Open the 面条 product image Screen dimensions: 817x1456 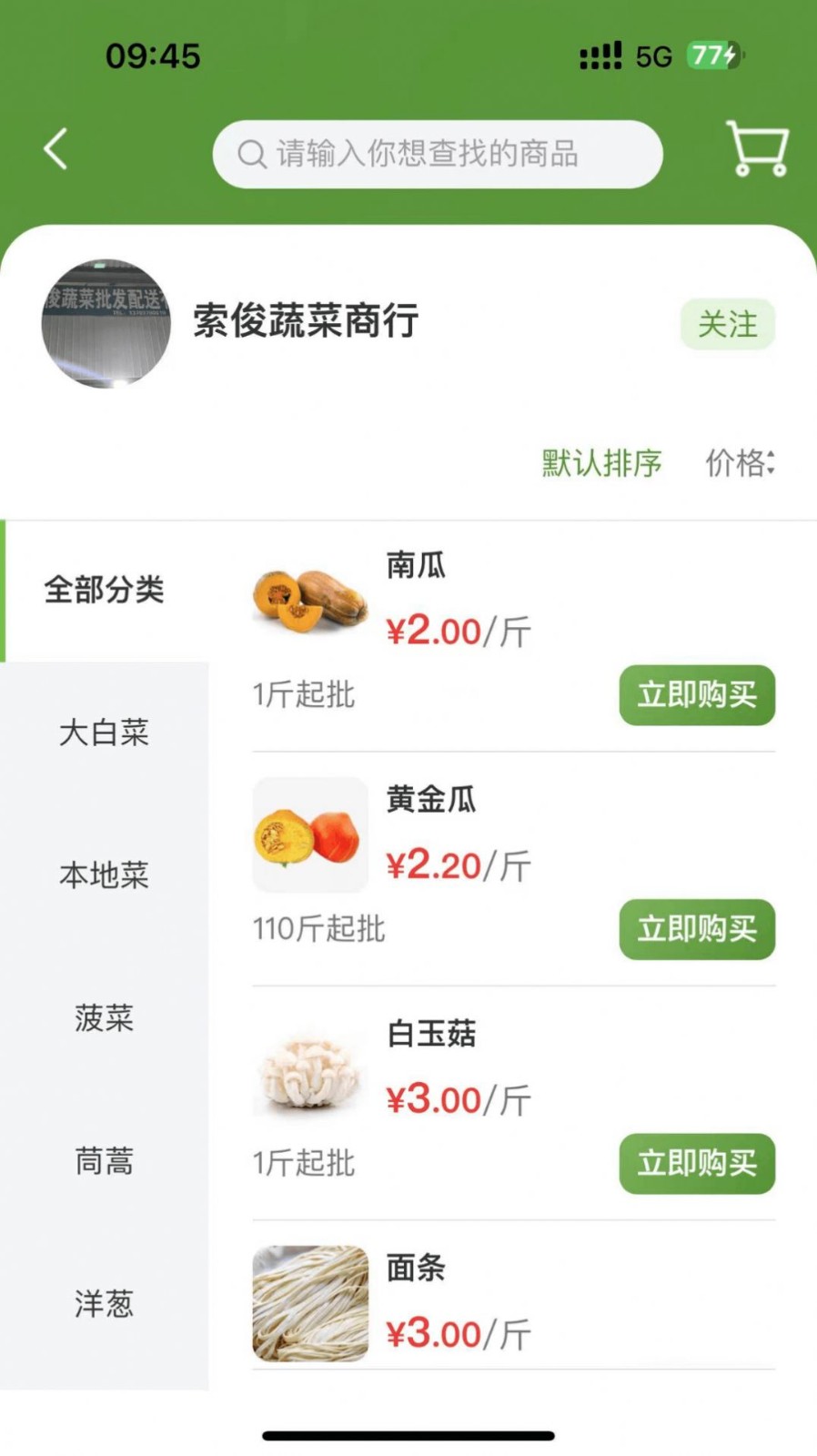coord(310,1303)
